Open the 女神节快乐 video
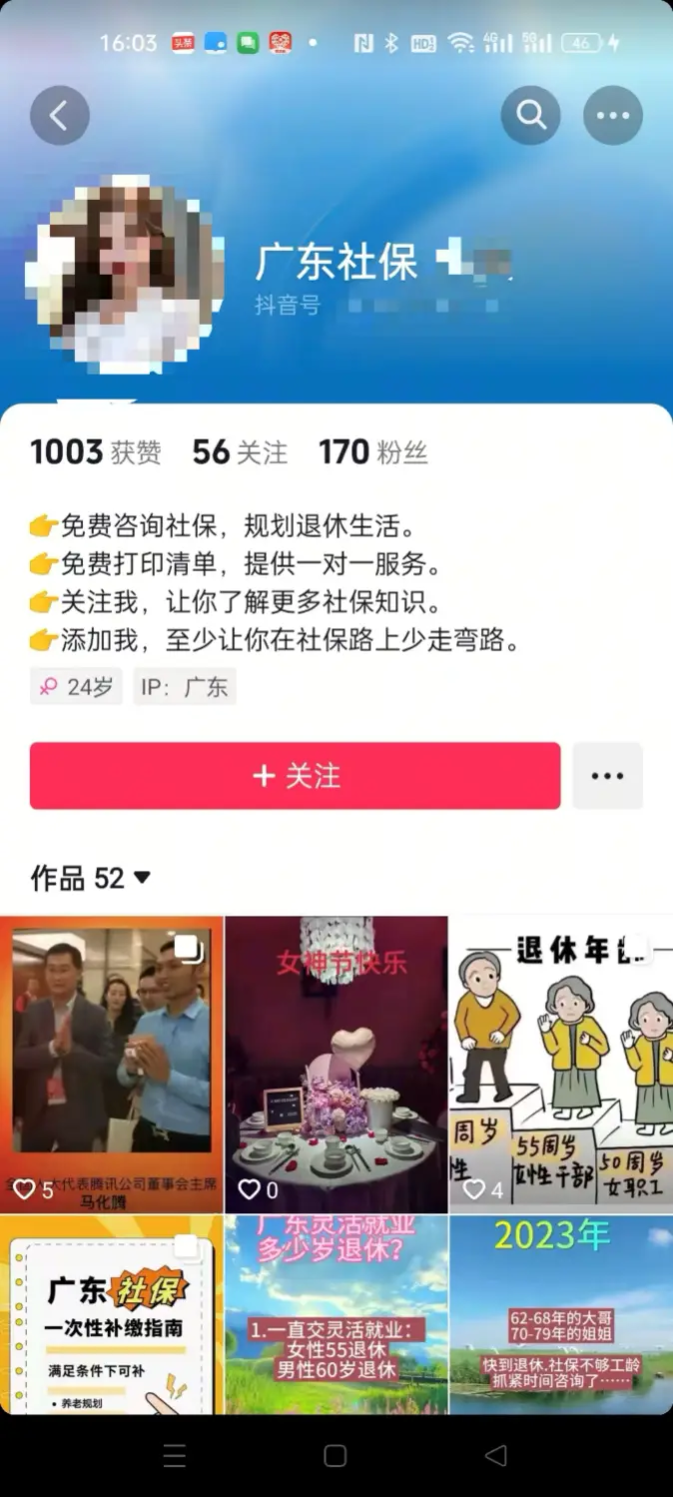The image size is (673, 1497). [x=336, y=1062]
